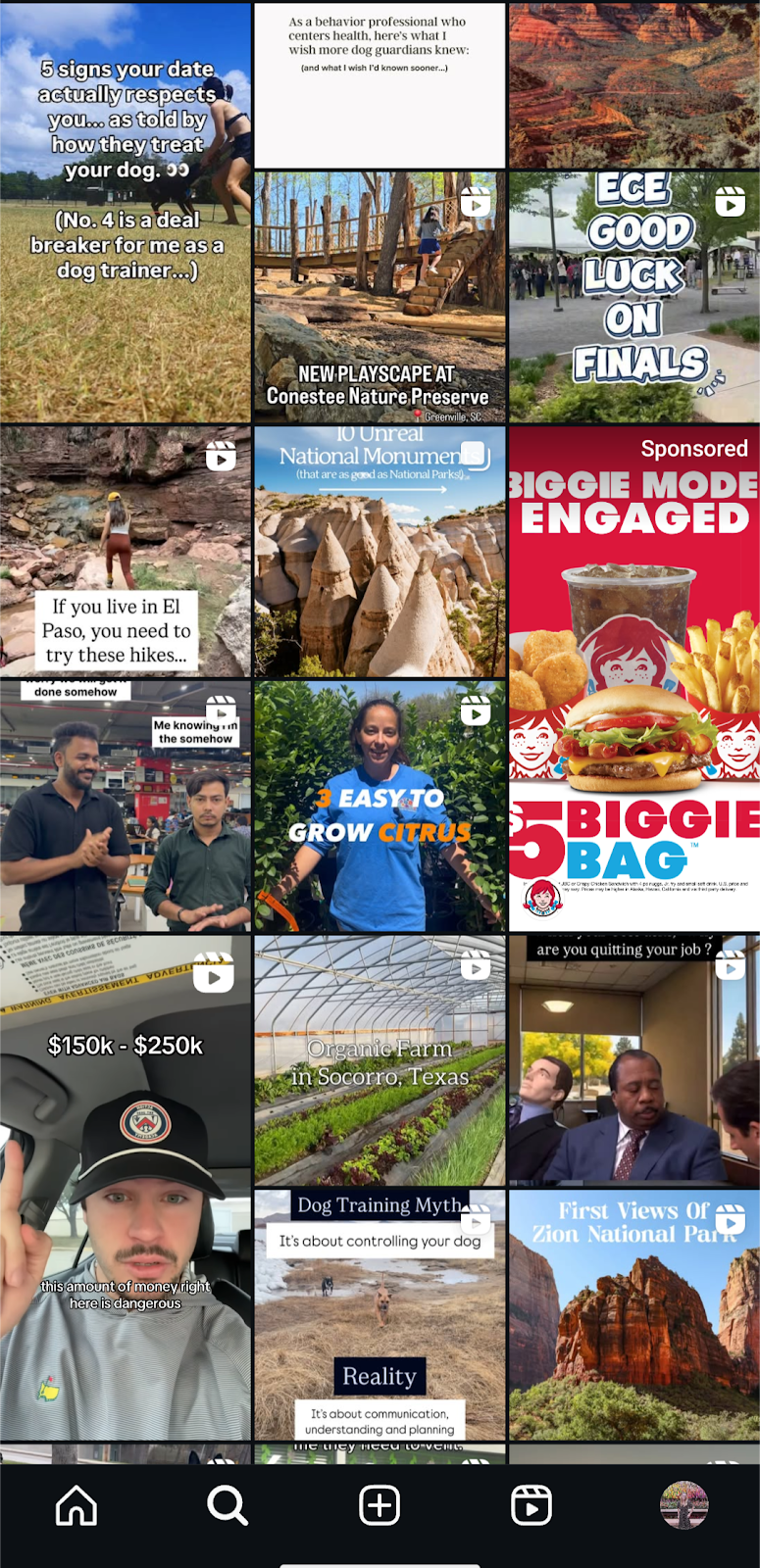This screenshot has height=1568, width=760.
Task: Watch the First Views of Zion National Park reel
Action: coord(633,1315)
